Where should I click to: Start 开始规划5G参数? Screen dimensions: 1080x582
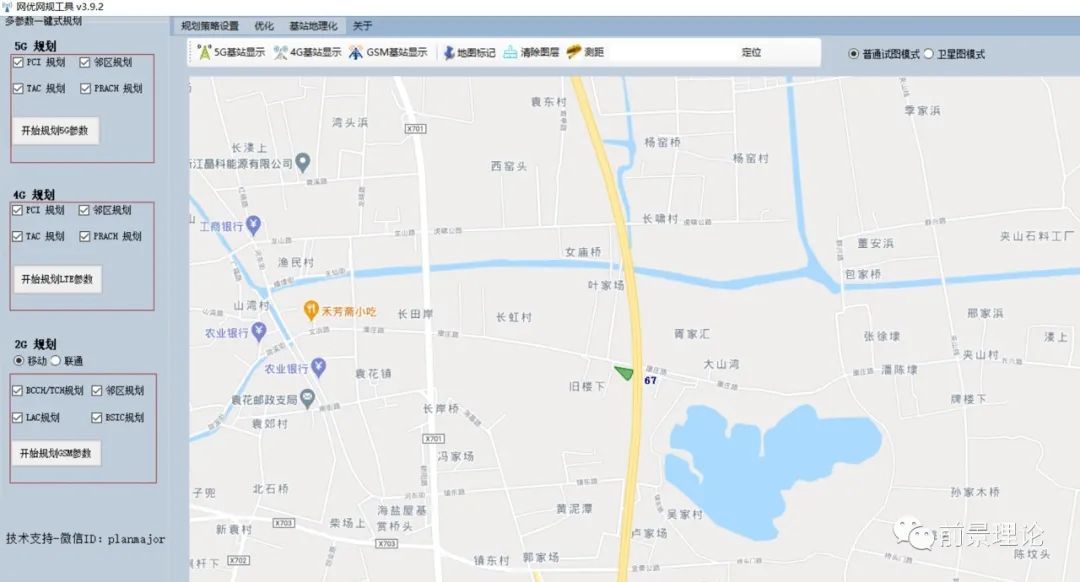tap(55, 131)
